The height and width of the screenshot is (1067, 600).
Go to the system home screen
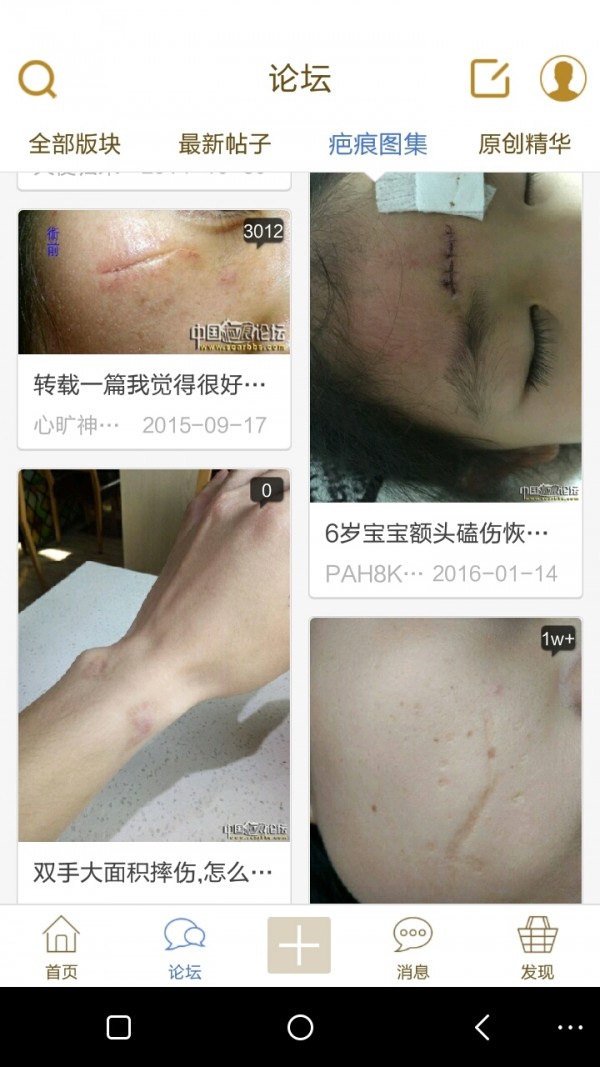[x=300, y=1027]
